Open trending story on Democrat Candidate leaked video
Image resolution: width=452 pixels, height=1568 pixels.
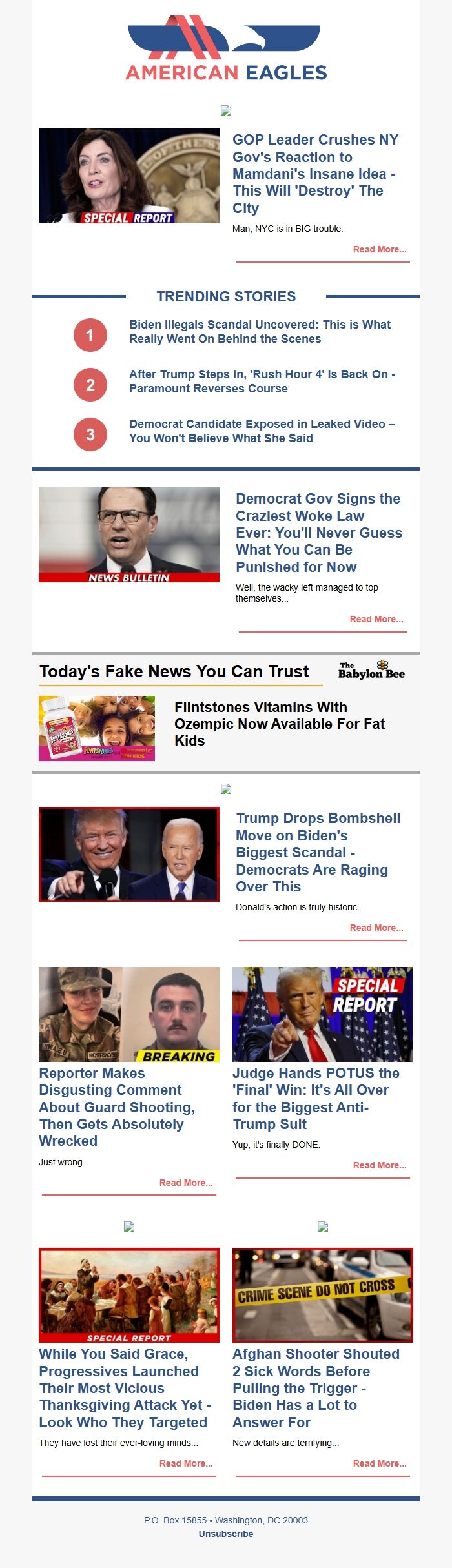coord(262,431)
